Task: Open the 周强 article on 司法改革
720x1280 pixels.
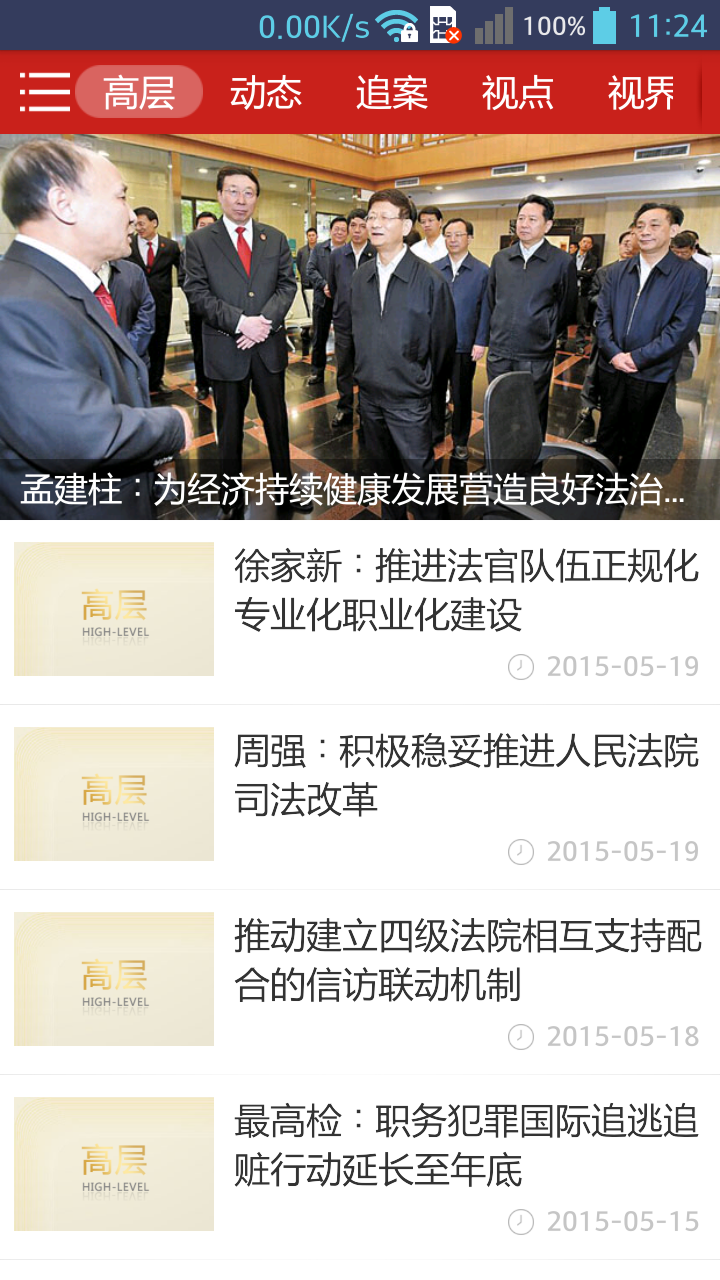Action: click(x=466, y=776)
